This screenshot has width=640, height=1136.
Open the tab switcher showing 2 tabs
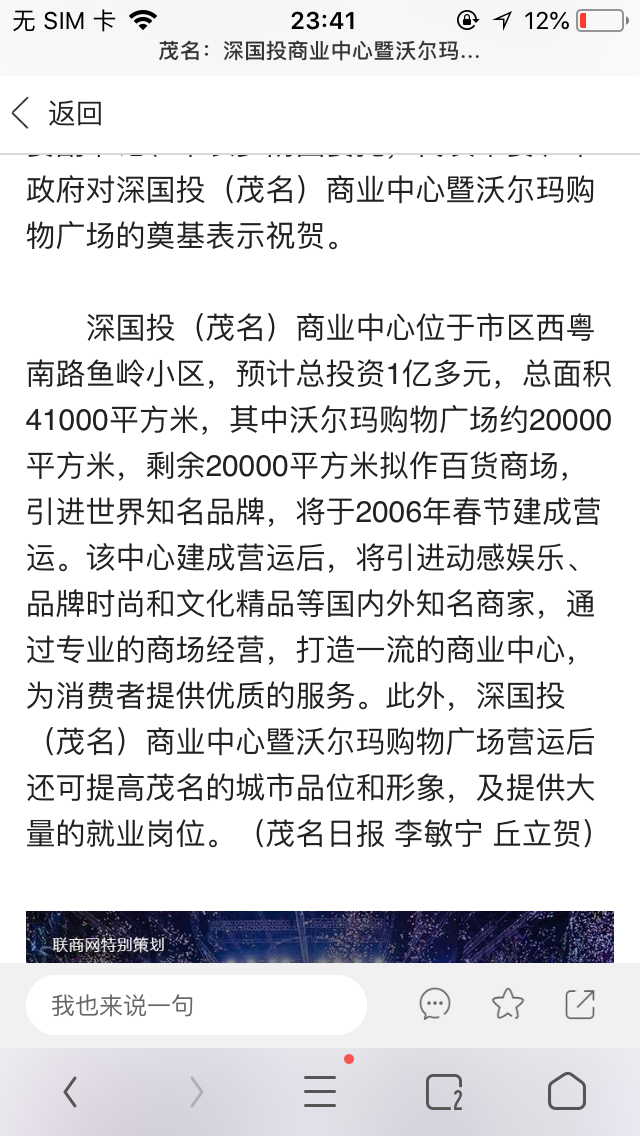coord(444,1092)
